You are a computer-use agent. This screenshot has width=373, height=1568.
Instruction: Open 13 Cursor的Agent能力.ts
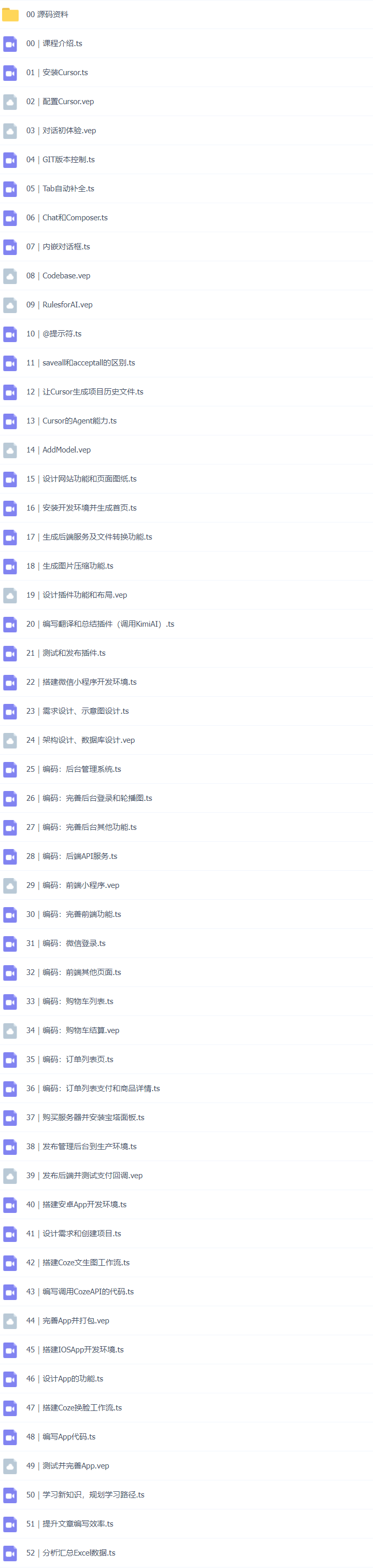pyautogui.click(x=71, y=420)
